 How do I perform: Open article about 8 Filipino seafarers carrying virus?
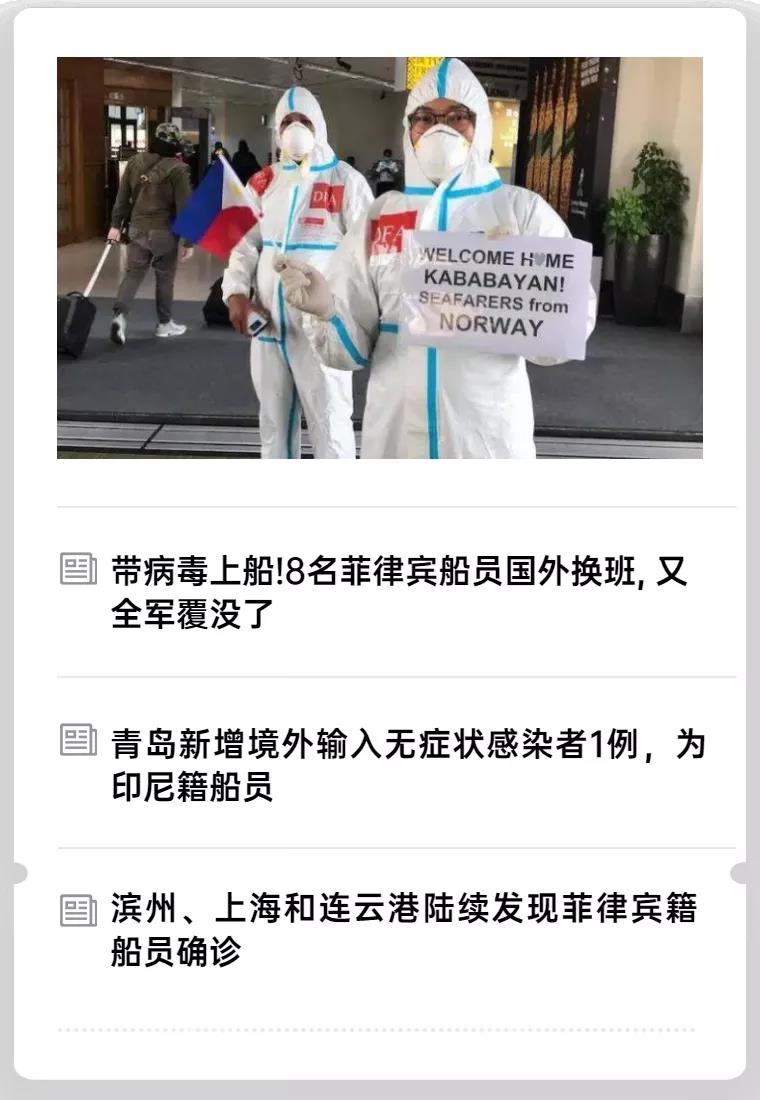pos(400,592)
